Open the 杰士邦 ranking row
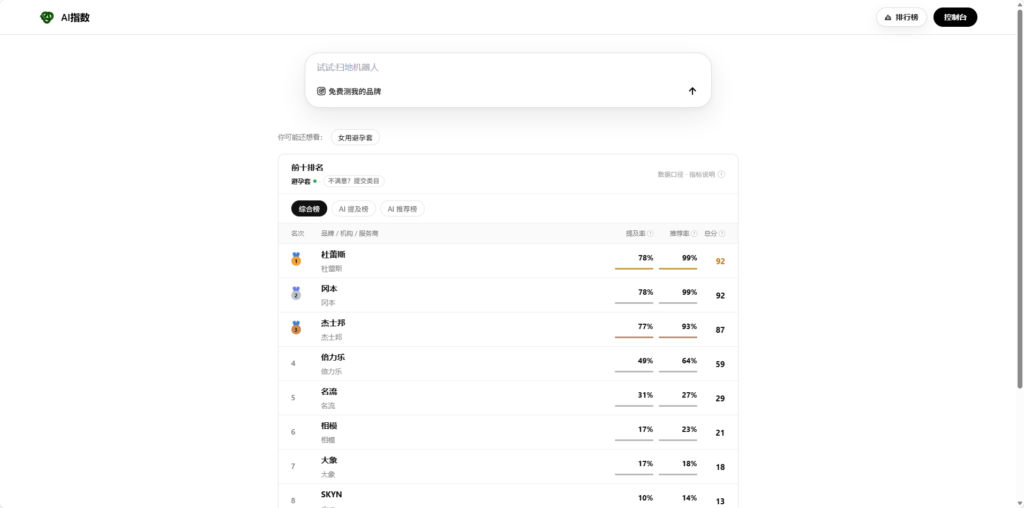The height and width of the screenshot is (508, 1024). click(x=508, y=330)
